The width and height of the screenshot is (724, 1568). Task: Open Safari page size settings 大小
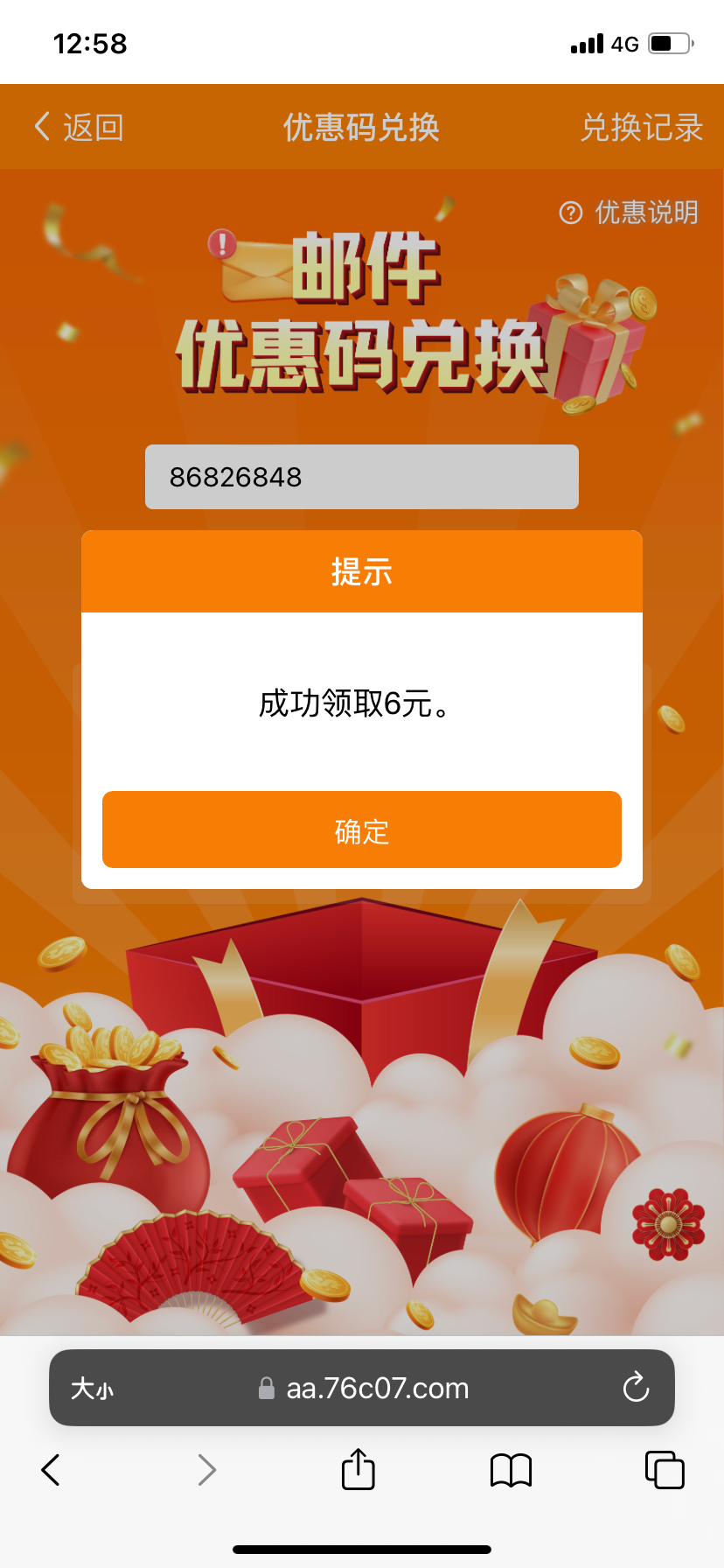point(92,1389)
